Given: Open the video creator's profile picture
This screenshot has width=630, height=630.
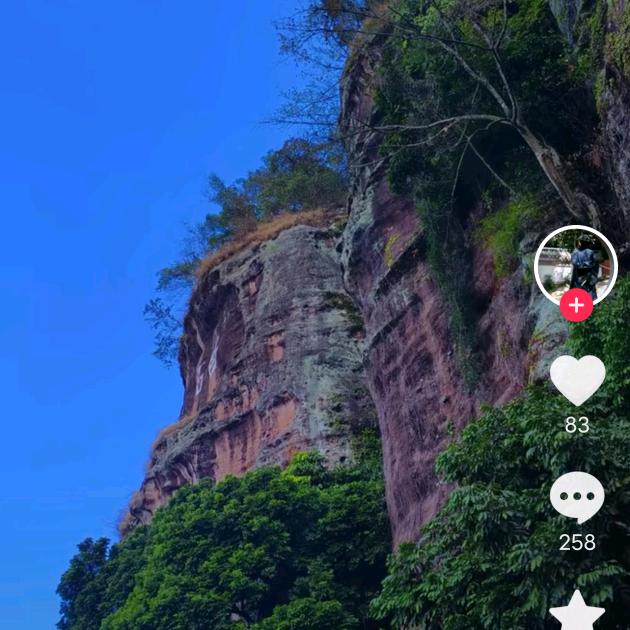Looking at the screenshot, I should (576, 263).
